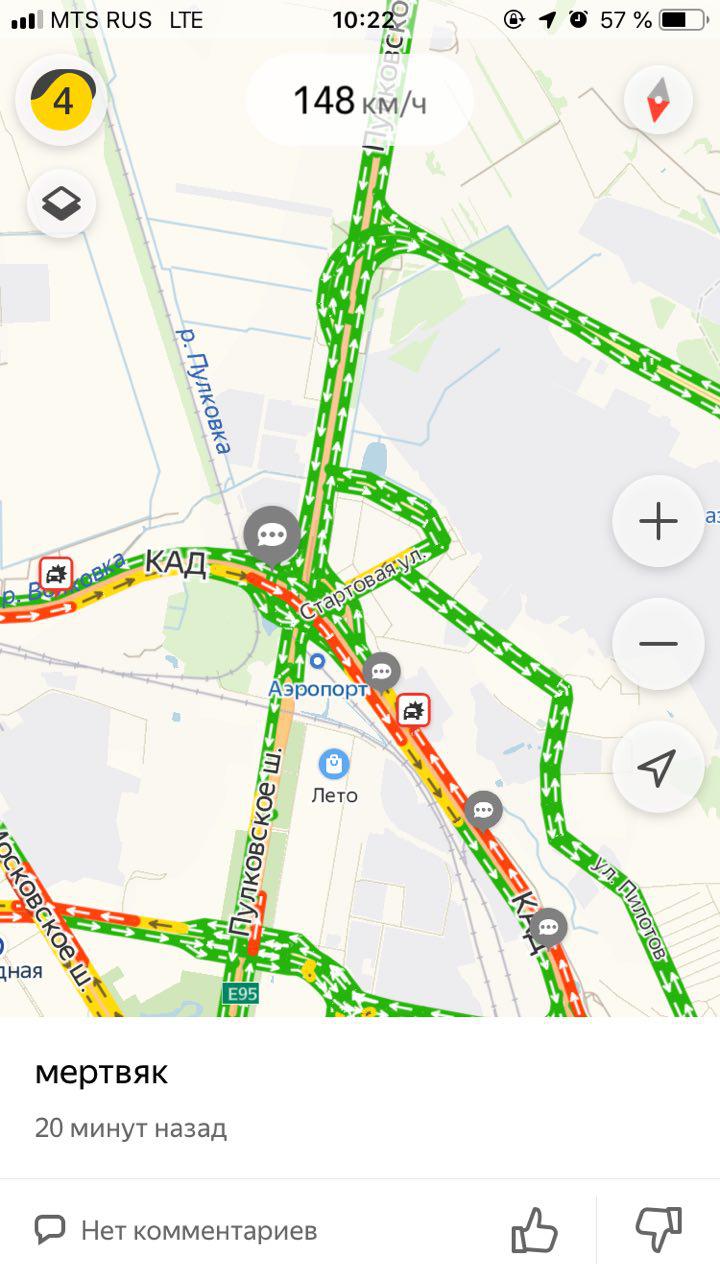Tap the compass to reset map orientation
This screenshot has height=1280, width=720.
(x=658, y=100)
